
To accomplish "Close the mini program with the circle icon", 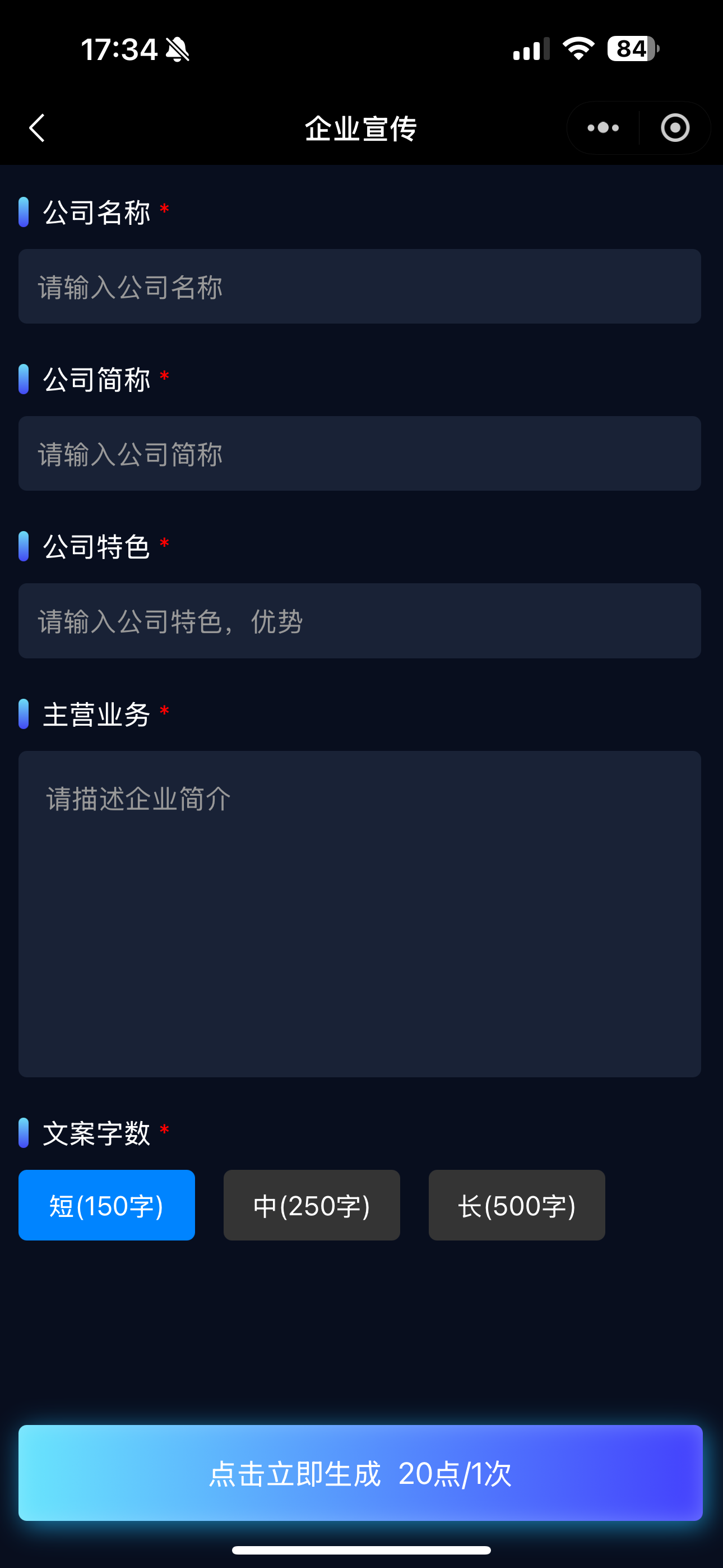I will (x=675, y=128).
